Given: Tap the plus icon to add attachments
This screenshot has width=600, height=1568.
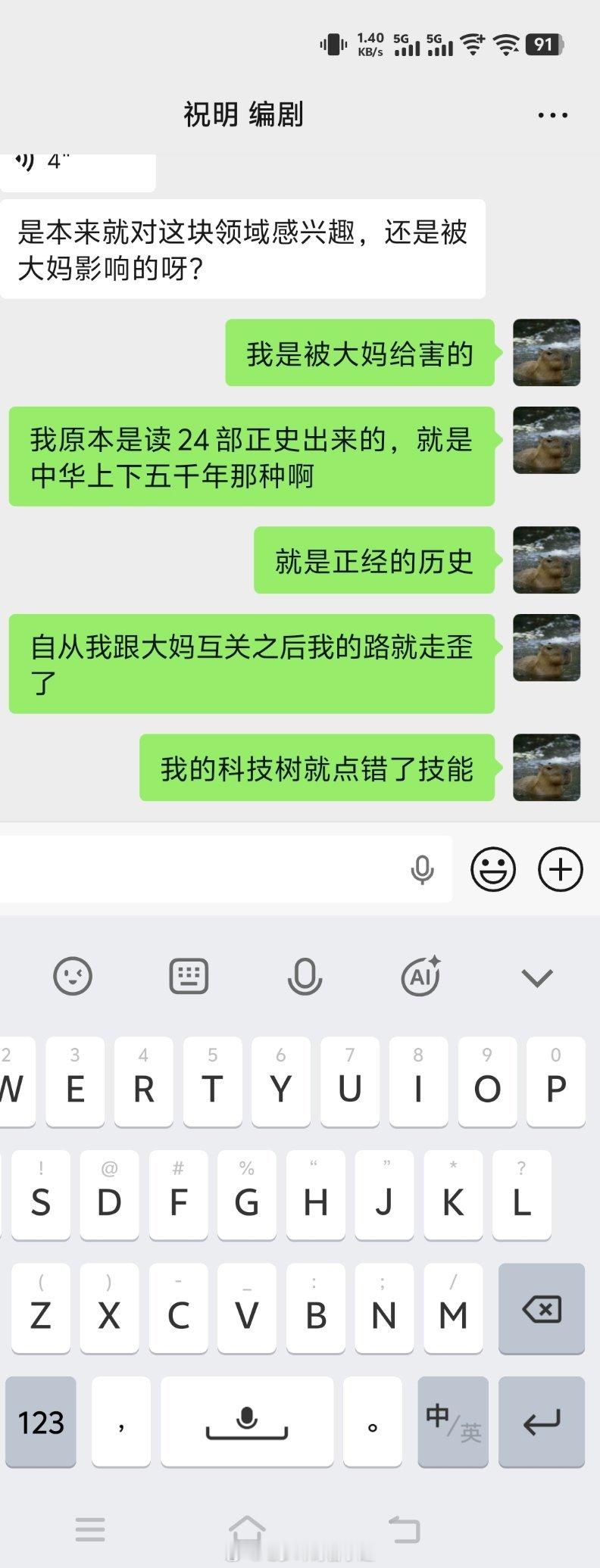Looking at the screenshot, I should [x=559, y=869].
